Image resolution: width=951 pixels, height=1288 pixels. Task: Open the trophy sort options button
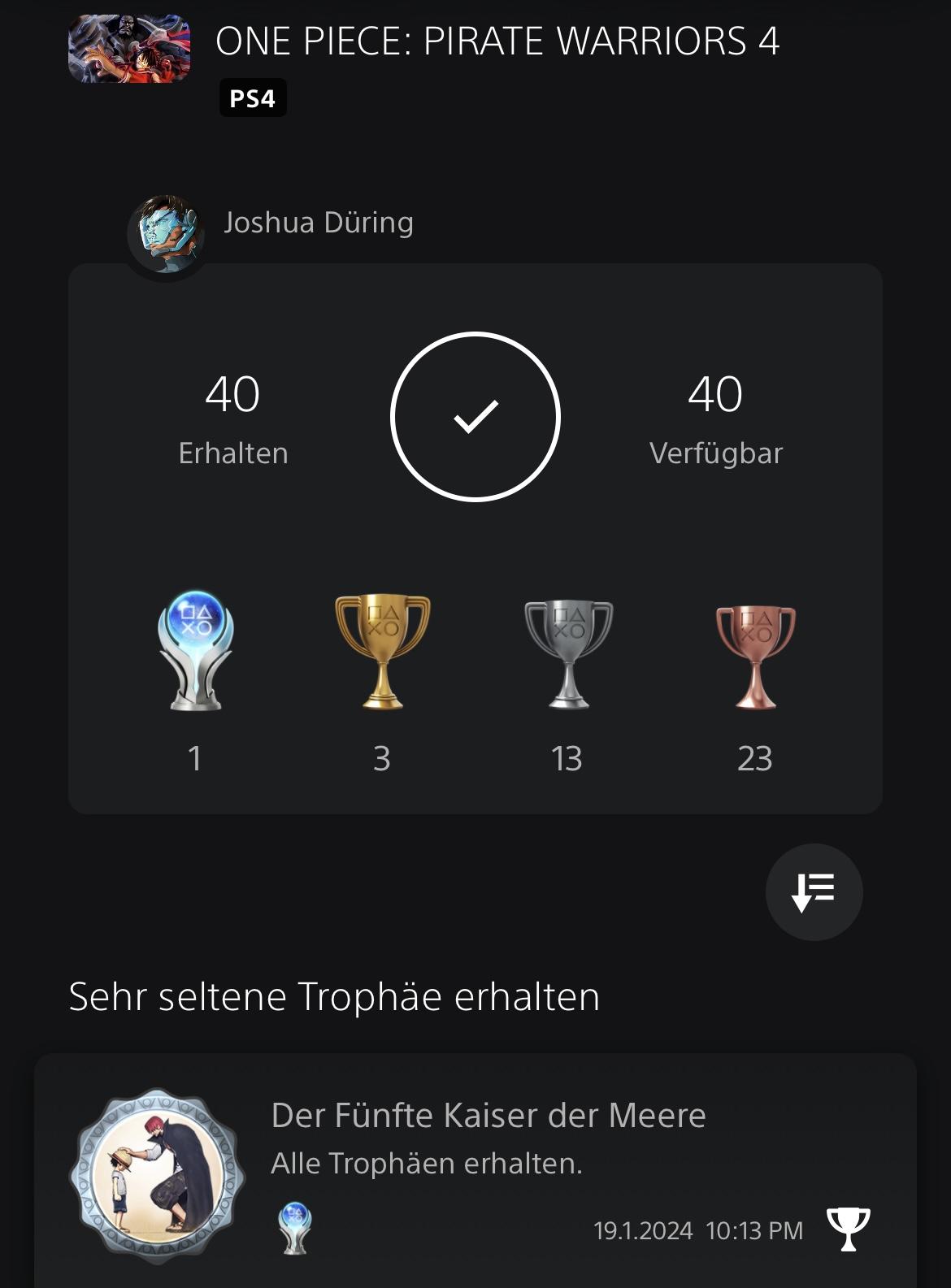[814, 891]
